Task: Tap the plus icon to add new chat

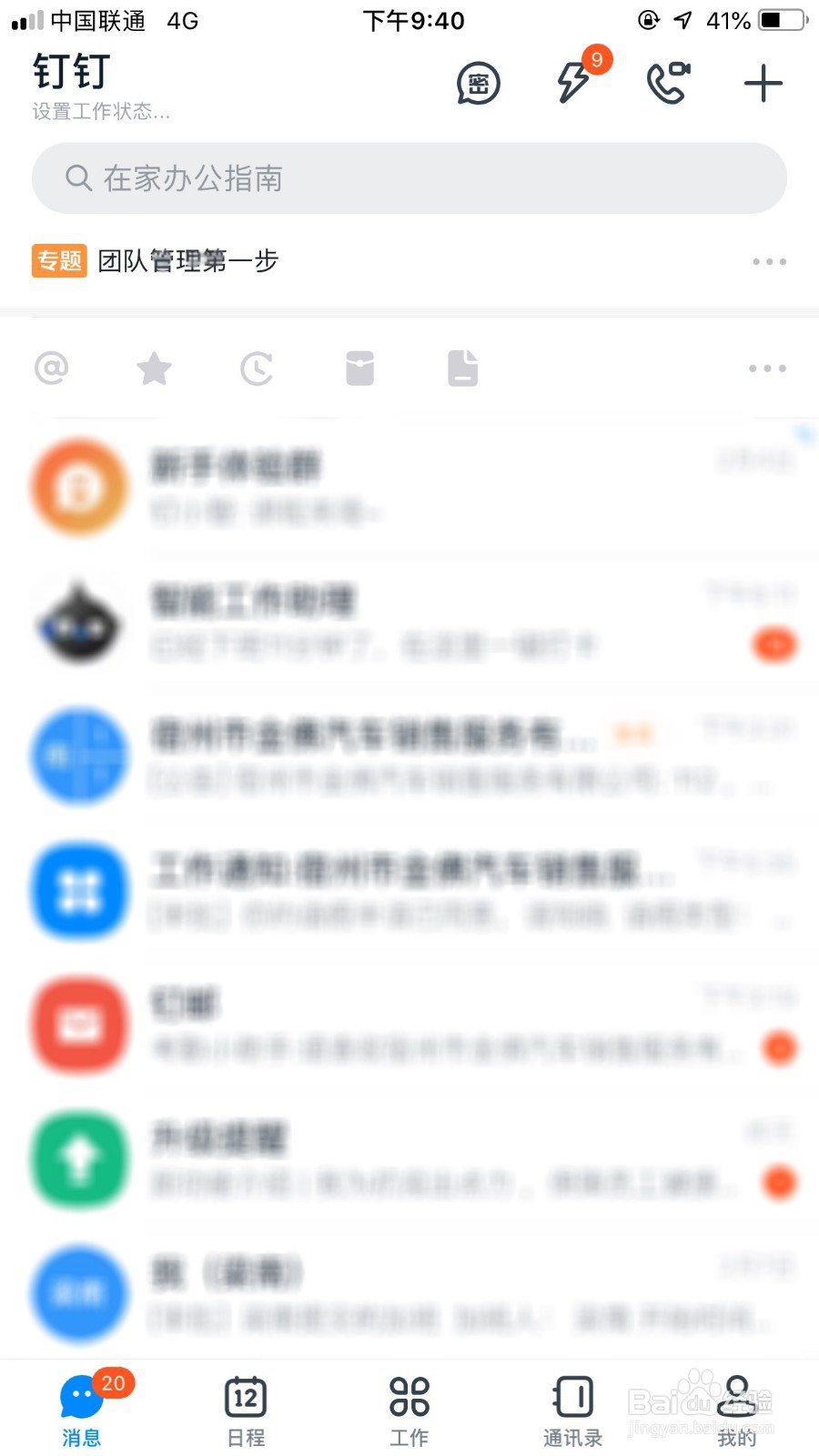Action: click(x=763, y=84)
